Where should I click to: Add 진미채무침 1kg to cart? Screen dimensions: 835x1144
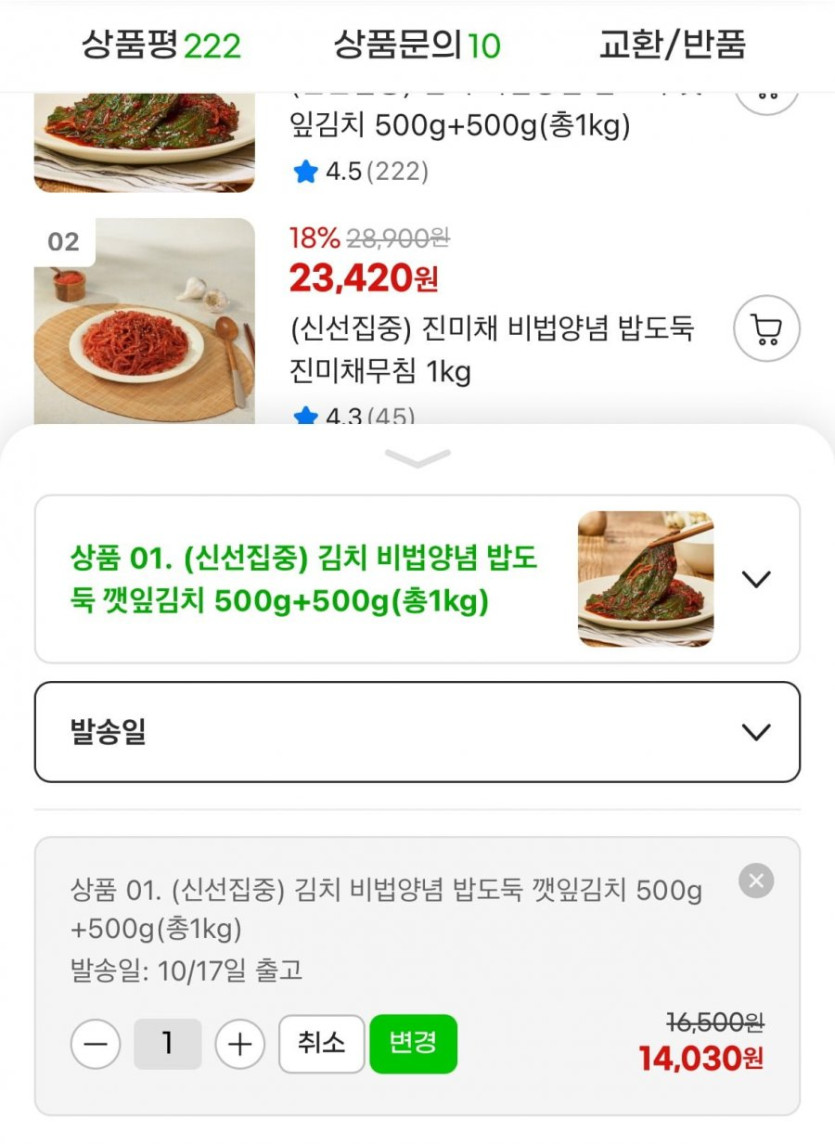766,329
